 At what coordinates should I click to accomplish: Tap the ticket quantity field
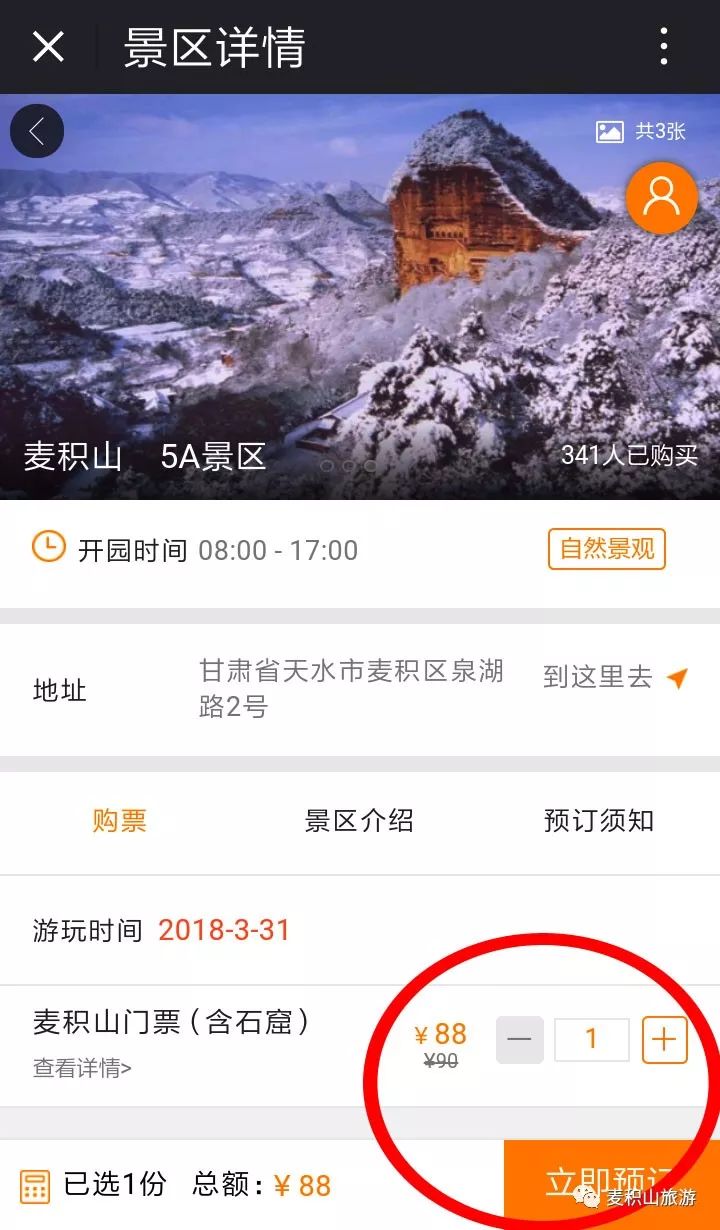(x=592, y=1040)
